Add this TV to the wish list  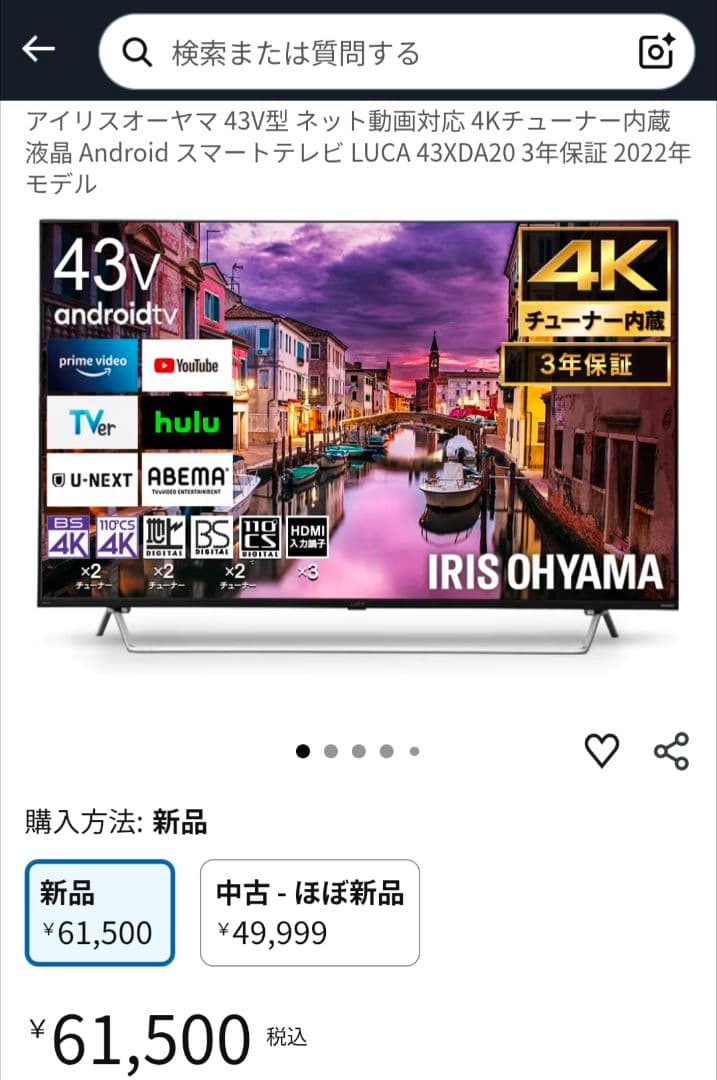(601, 750)
